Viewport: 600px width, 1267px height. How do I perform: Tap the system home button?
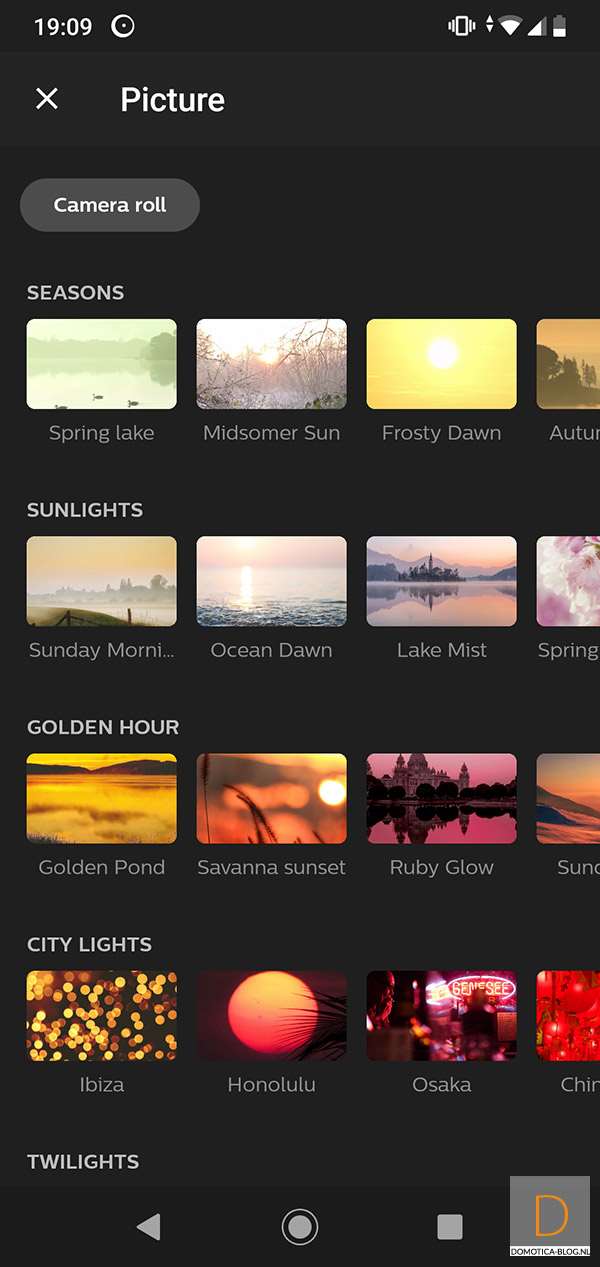tap(300, 1226)
